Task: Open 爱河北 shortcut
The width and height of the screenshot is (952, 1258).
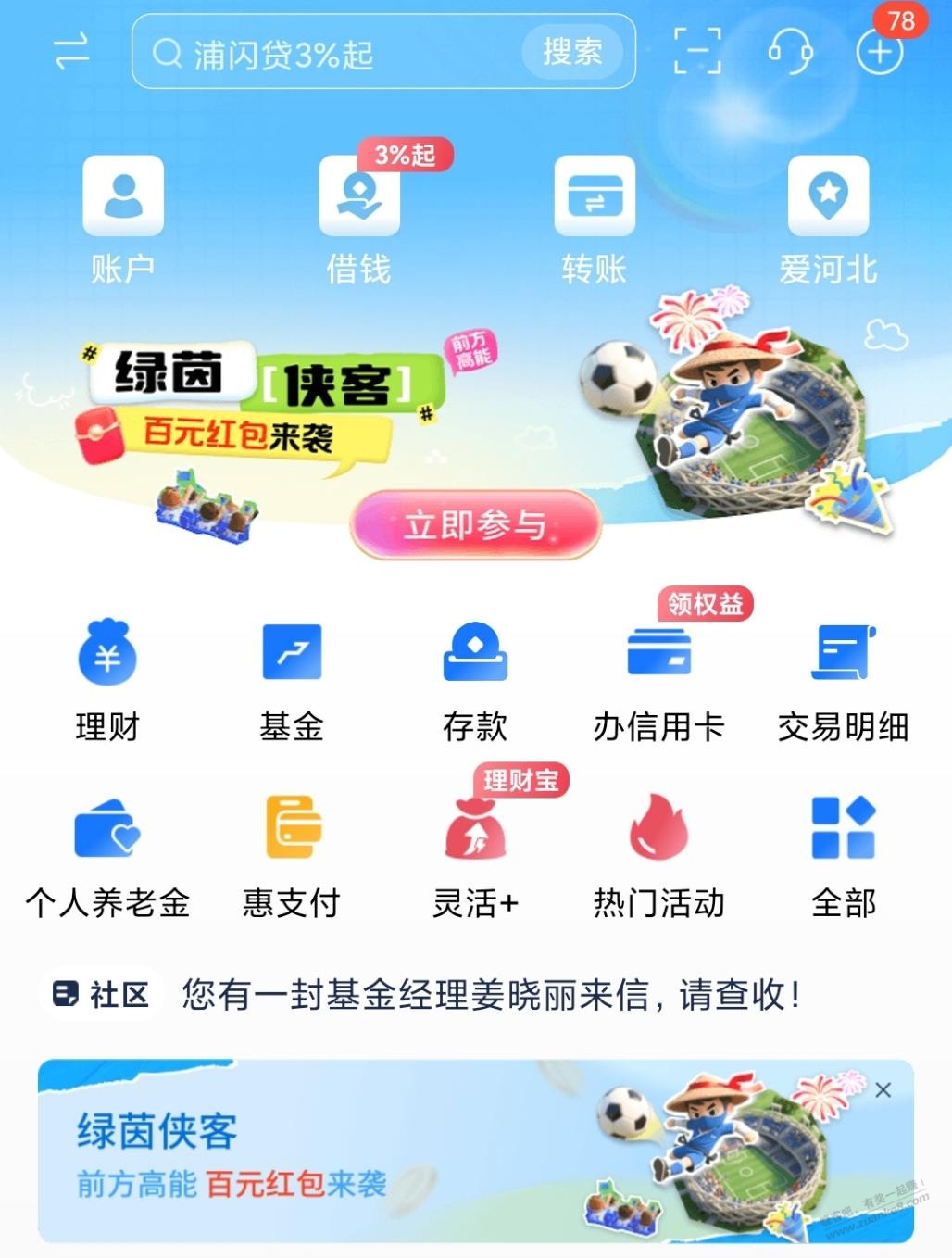Action: click(828, 219)
